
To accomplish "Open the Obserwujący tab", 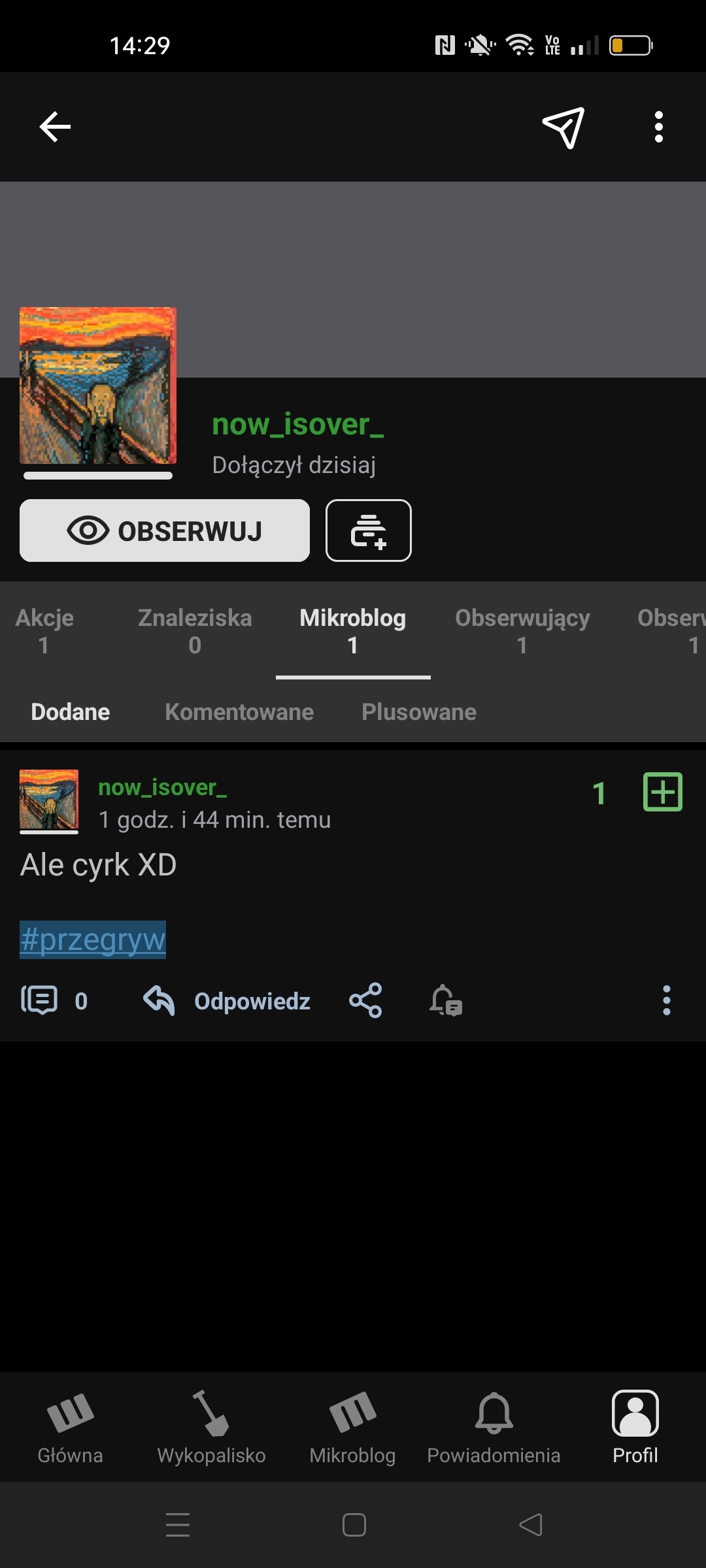I will pos(522,630).
